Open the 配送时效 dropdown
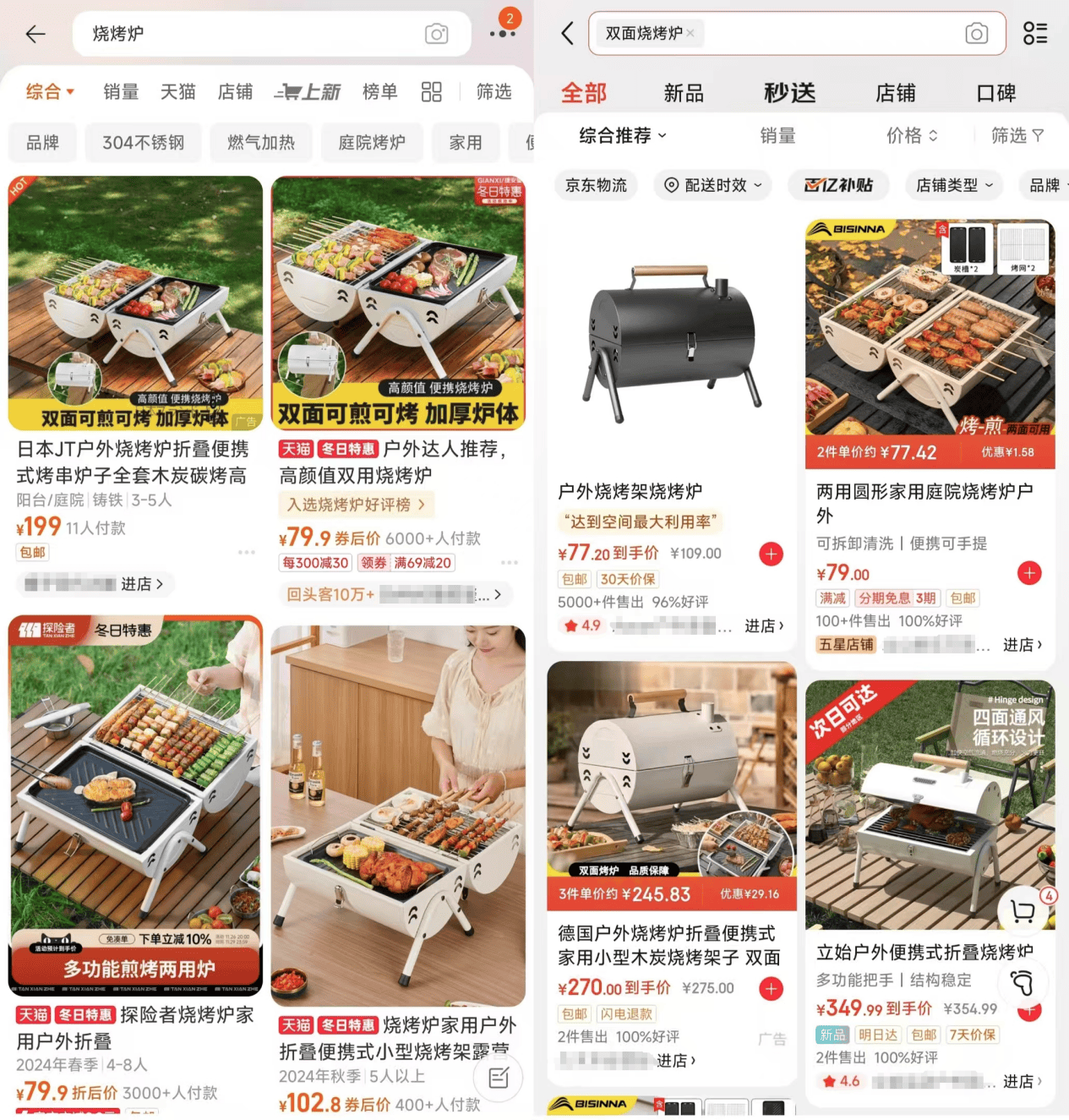1069x1120 pixels. [x=712, y=185]
